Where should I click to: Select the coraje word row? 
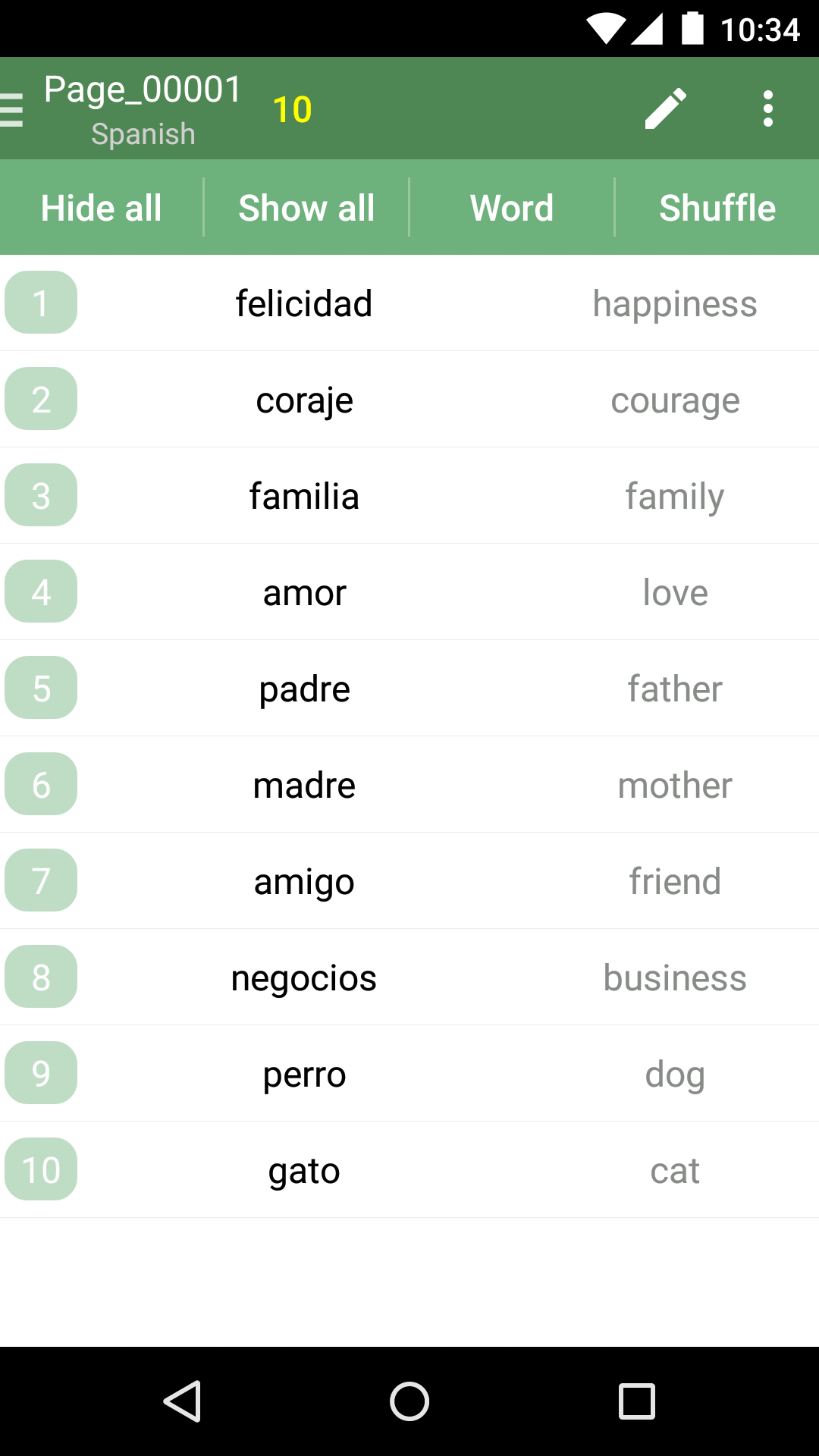(304, 400)
